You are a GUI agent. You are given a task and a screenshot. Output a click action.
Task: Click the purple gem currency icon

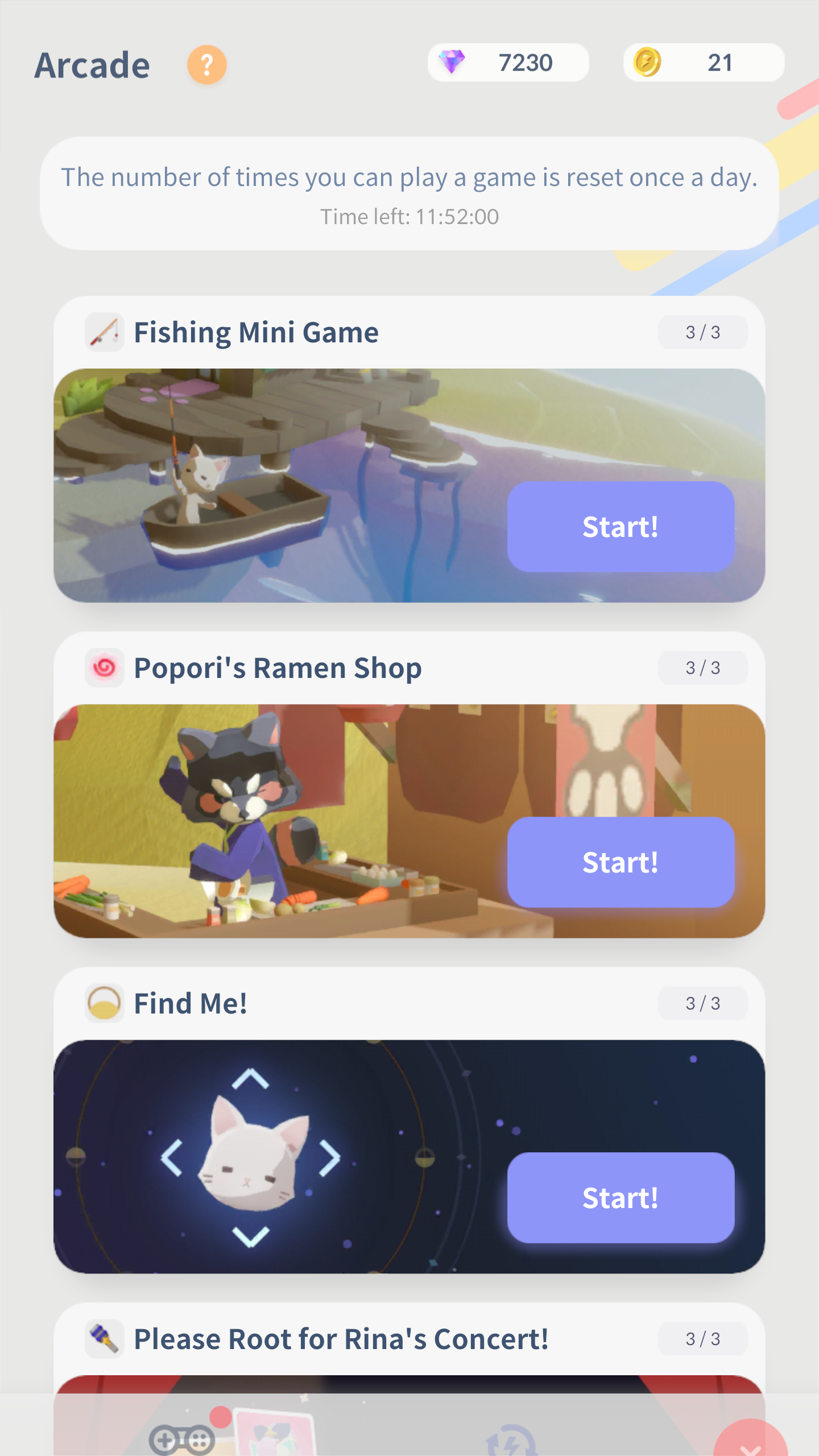452,63
